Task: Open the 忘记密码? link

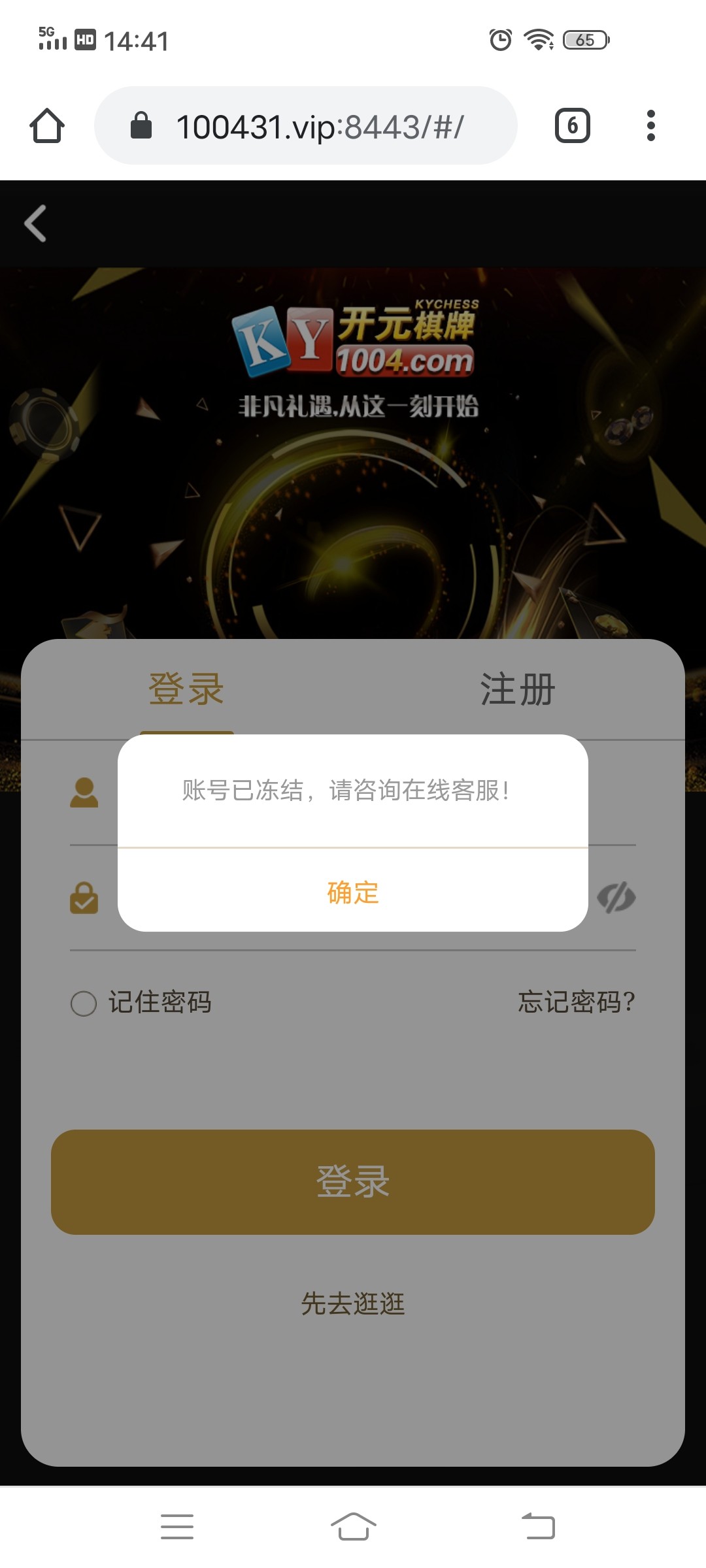Action: pyautogui.click(x=577, y=1002)
